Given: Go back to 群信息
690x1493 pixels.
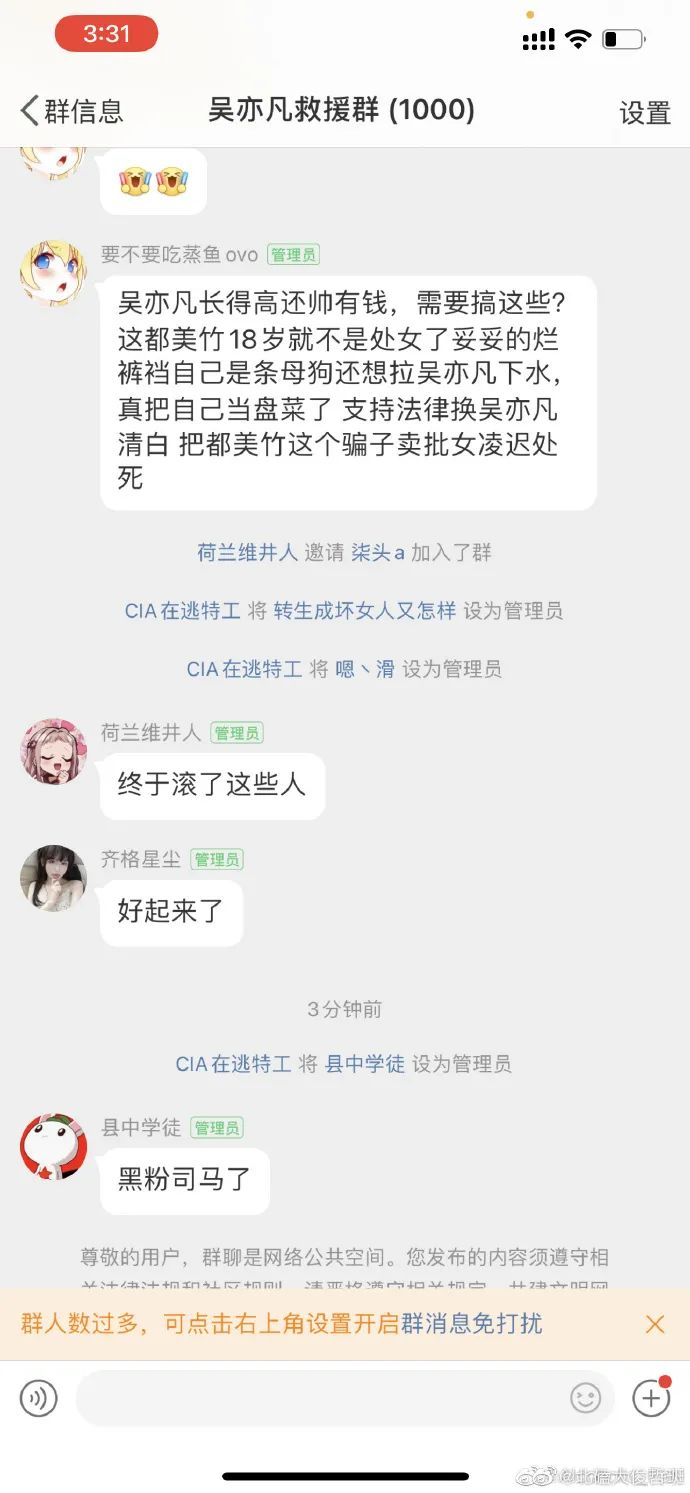Looking at the screenshot, I should [x=72, y=111].
